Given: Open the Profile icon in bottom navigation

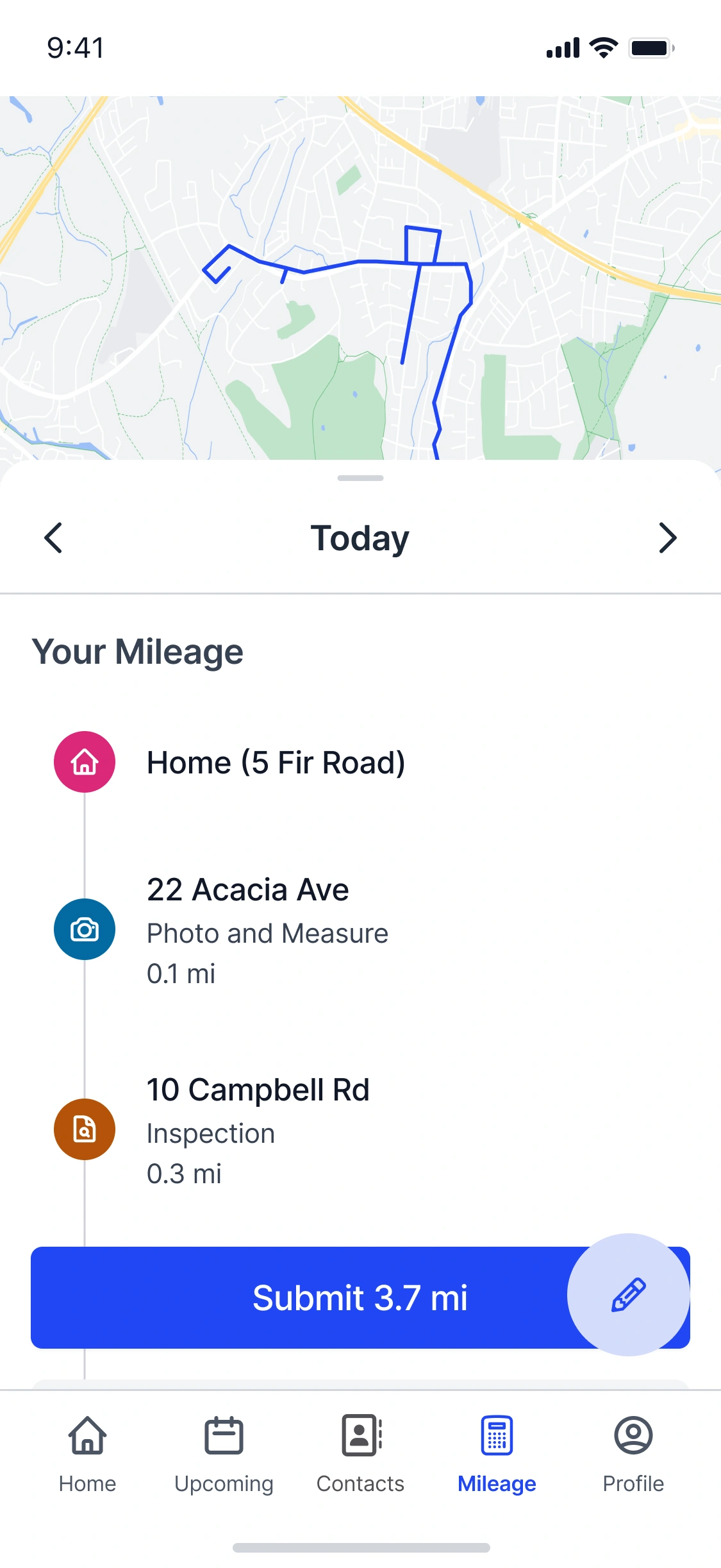Looking at the screenshot, I should 633,1437.
